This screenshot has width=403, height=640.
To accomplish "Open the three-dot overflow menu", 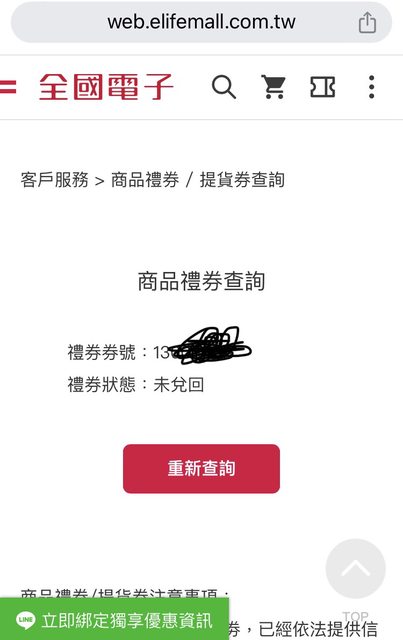I will tap(371, 87).
